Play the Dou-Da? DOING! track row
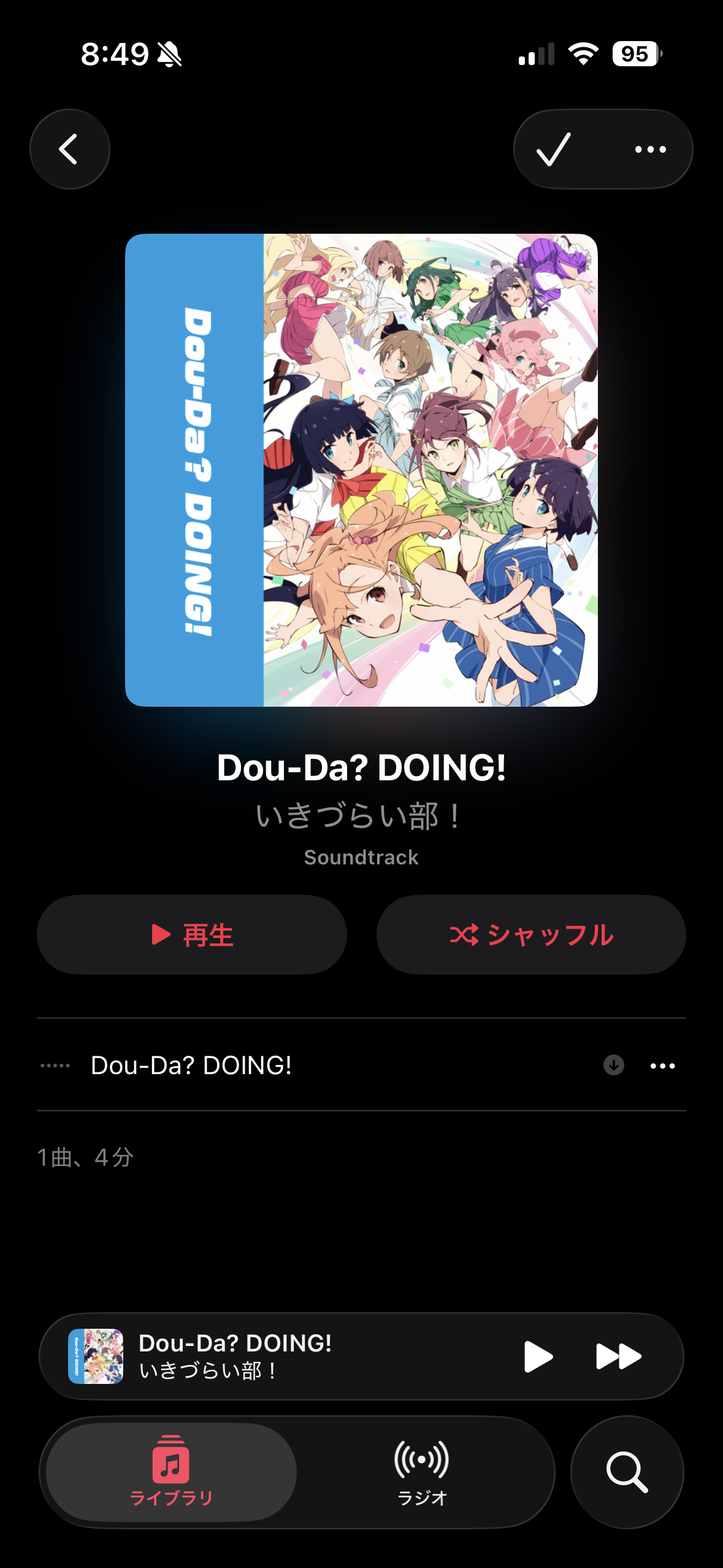723x1568 pixels. click(307, 1066)
